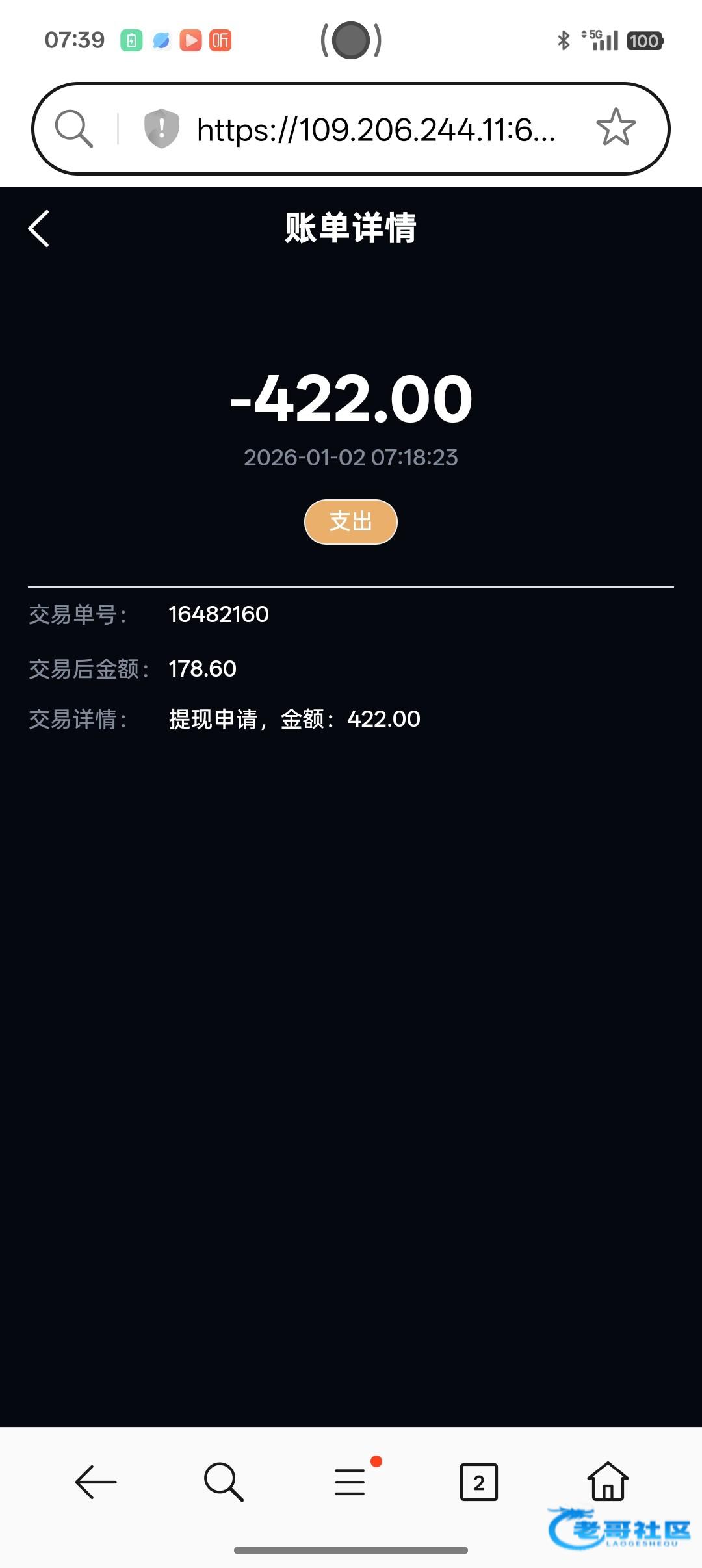Go to the browser home page
Viewport: 702px width, 1568px height.
click(x=608, y=1481)
